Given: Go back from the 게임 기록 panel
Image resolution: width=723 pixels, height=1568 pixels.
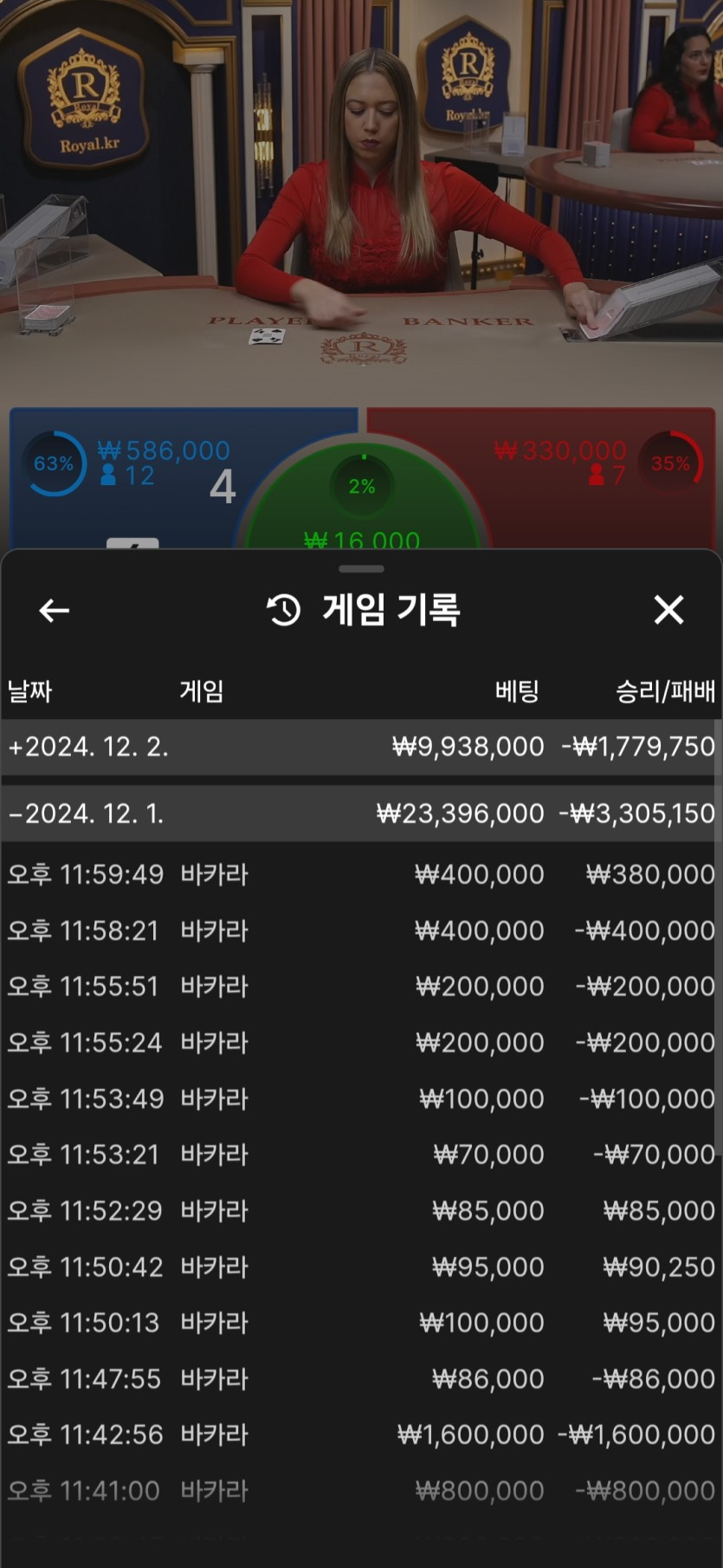Looking at the screenshot, I should [54, 611].
